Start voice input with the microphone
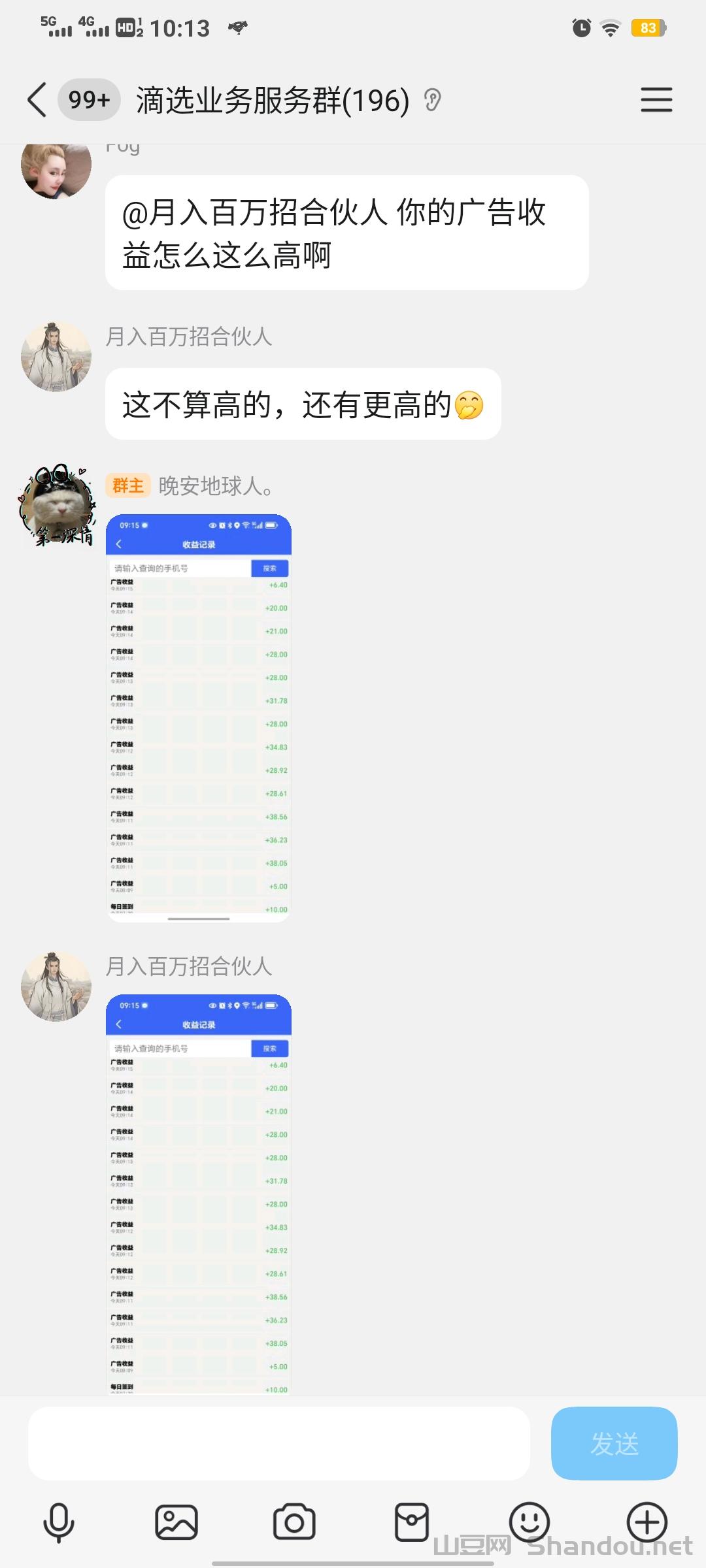The height and width of the screenshot is (1568, 706). (x=59, y=1522)
